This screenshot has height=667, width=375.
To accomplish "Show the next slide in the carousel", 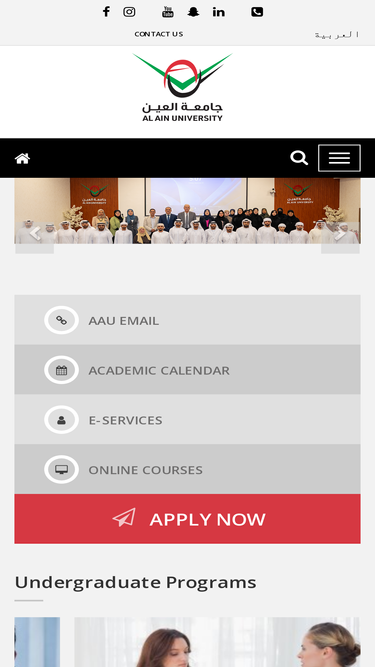I will pos(340,234).
